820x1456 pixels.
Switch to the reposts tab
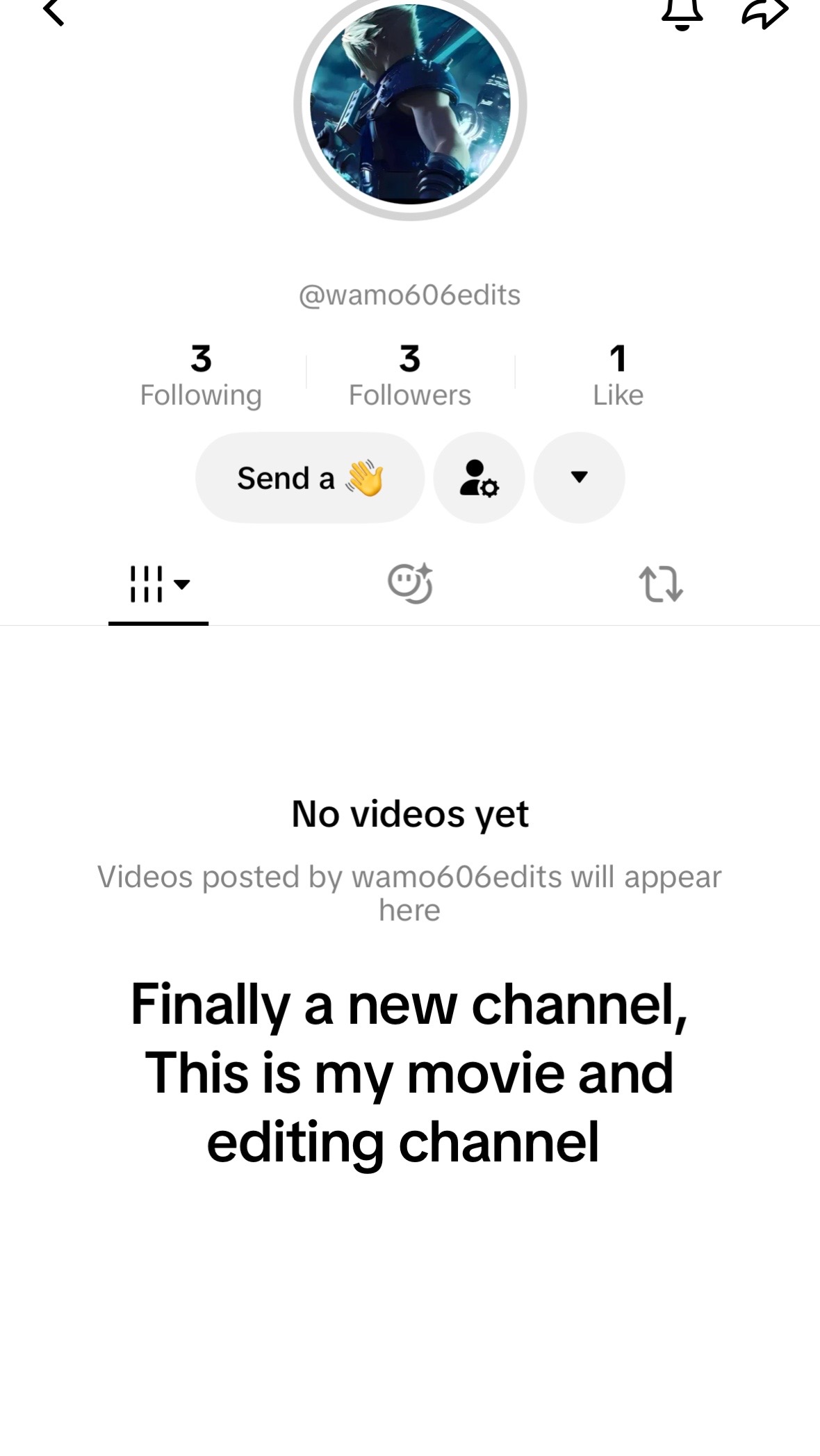coord(661,584)
